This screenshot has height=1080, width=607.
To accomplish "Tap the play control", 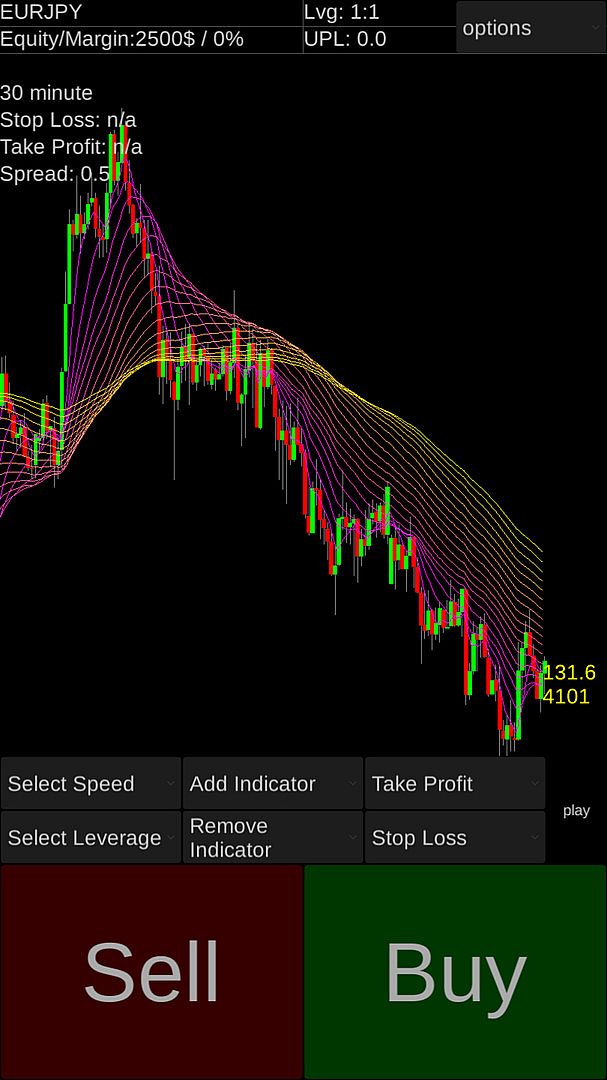I will pos(576,811).
